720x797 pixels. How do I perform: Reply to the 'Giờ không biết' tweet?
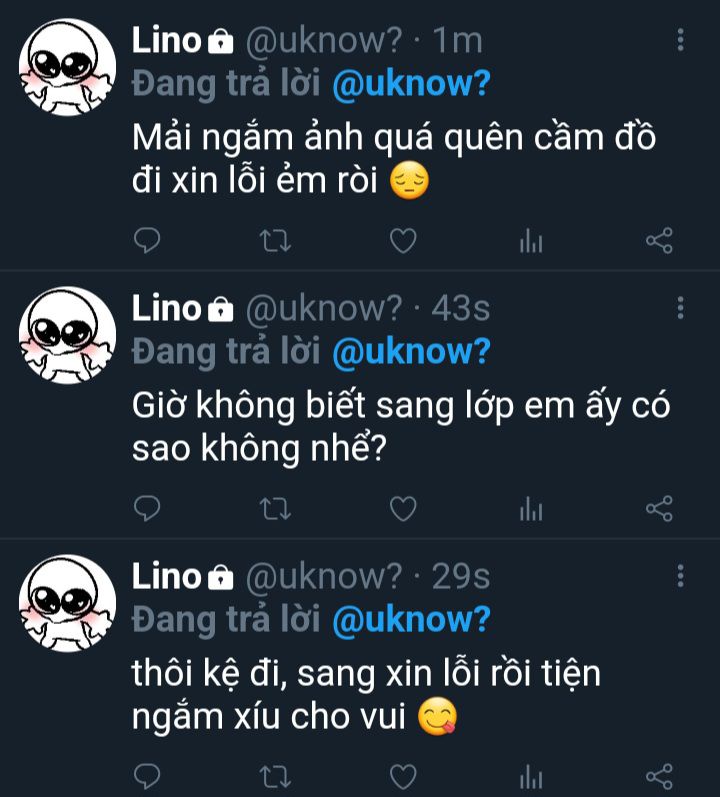click(x=147, y=508)
